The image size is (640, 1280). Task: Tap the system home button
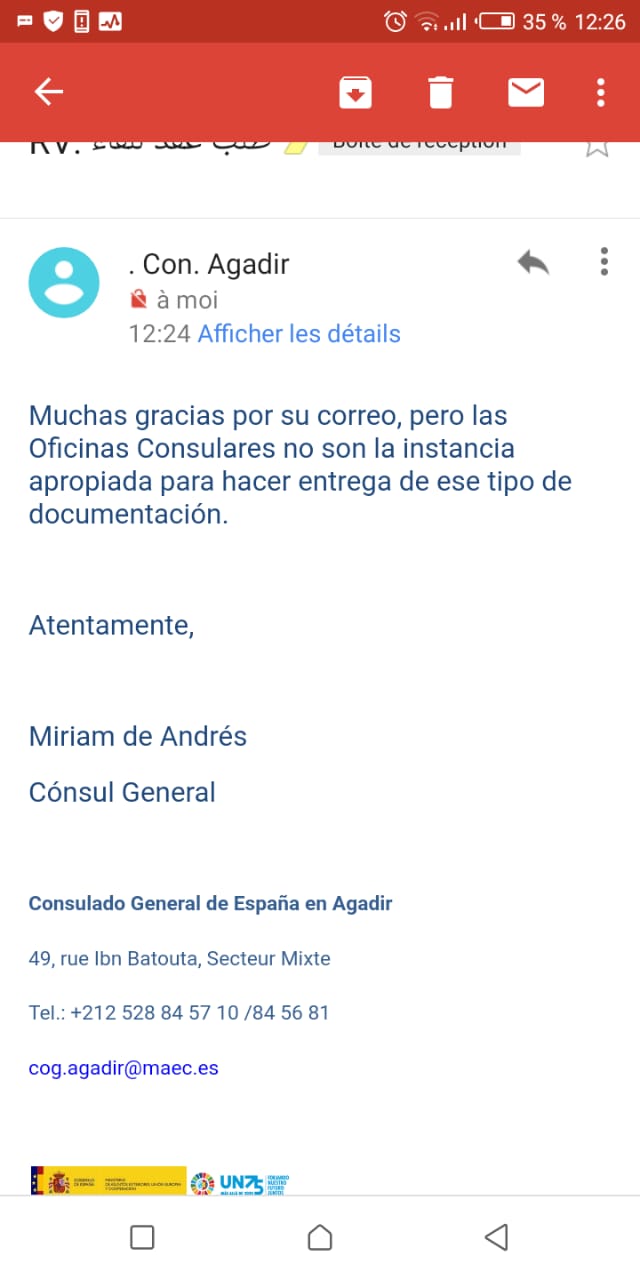pyautogui.click(x=320, y=1237)
